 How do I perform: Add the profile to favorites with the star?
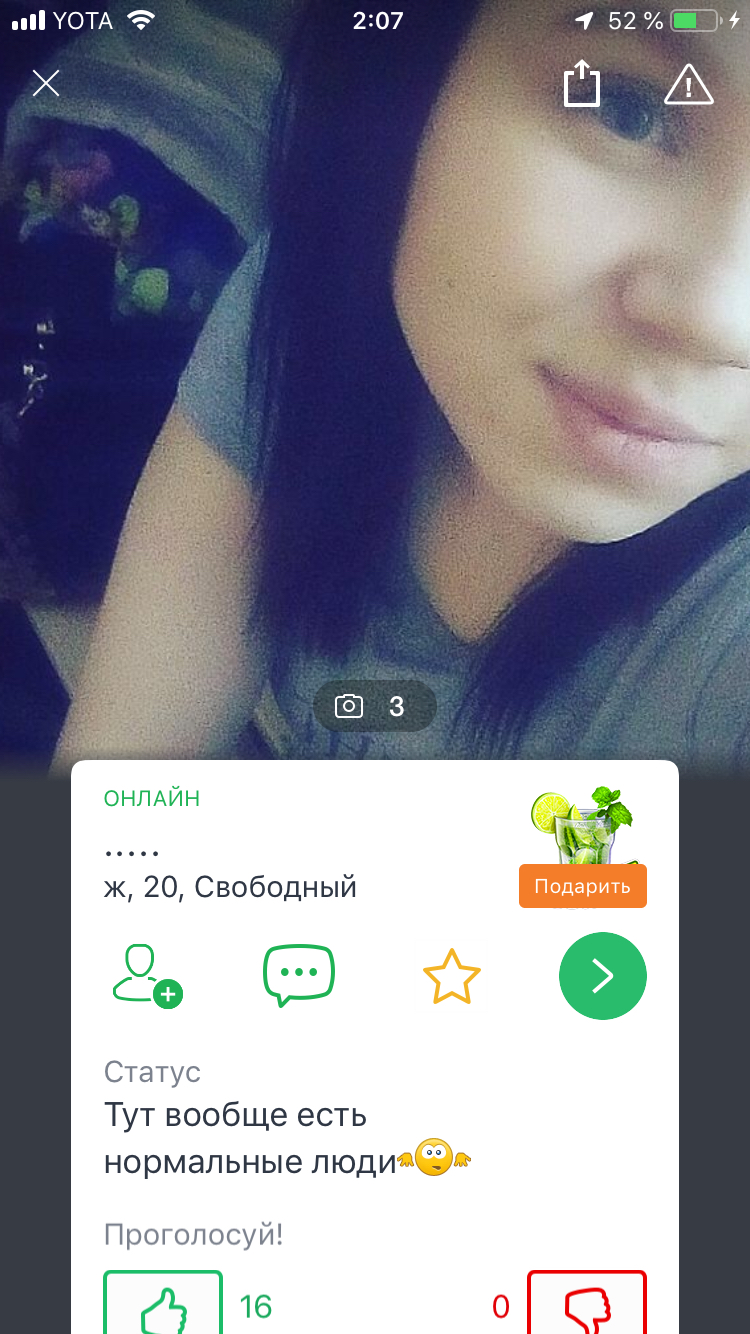click(x=452, y=976)
